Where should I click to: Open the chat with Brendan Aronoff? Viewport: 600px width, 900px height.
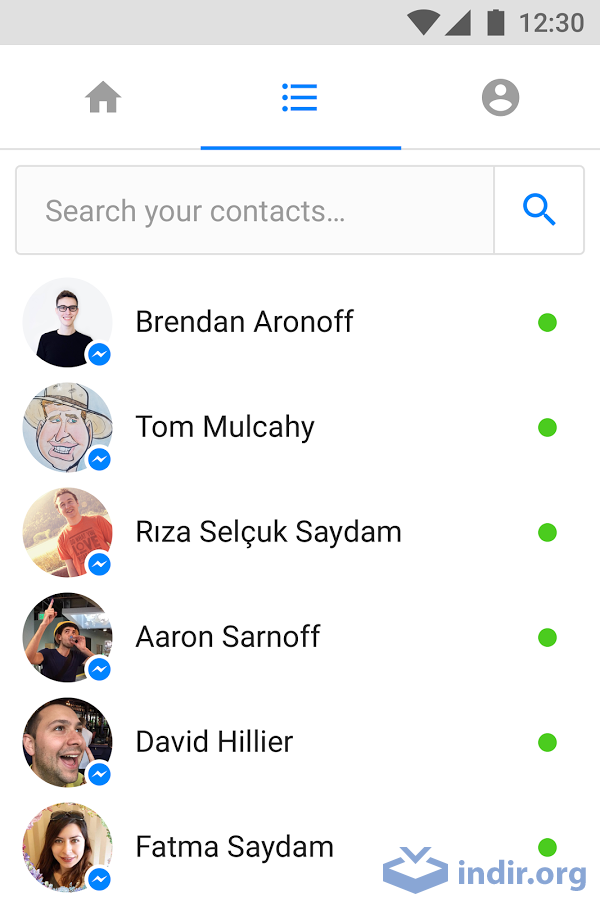pos(245,322)
